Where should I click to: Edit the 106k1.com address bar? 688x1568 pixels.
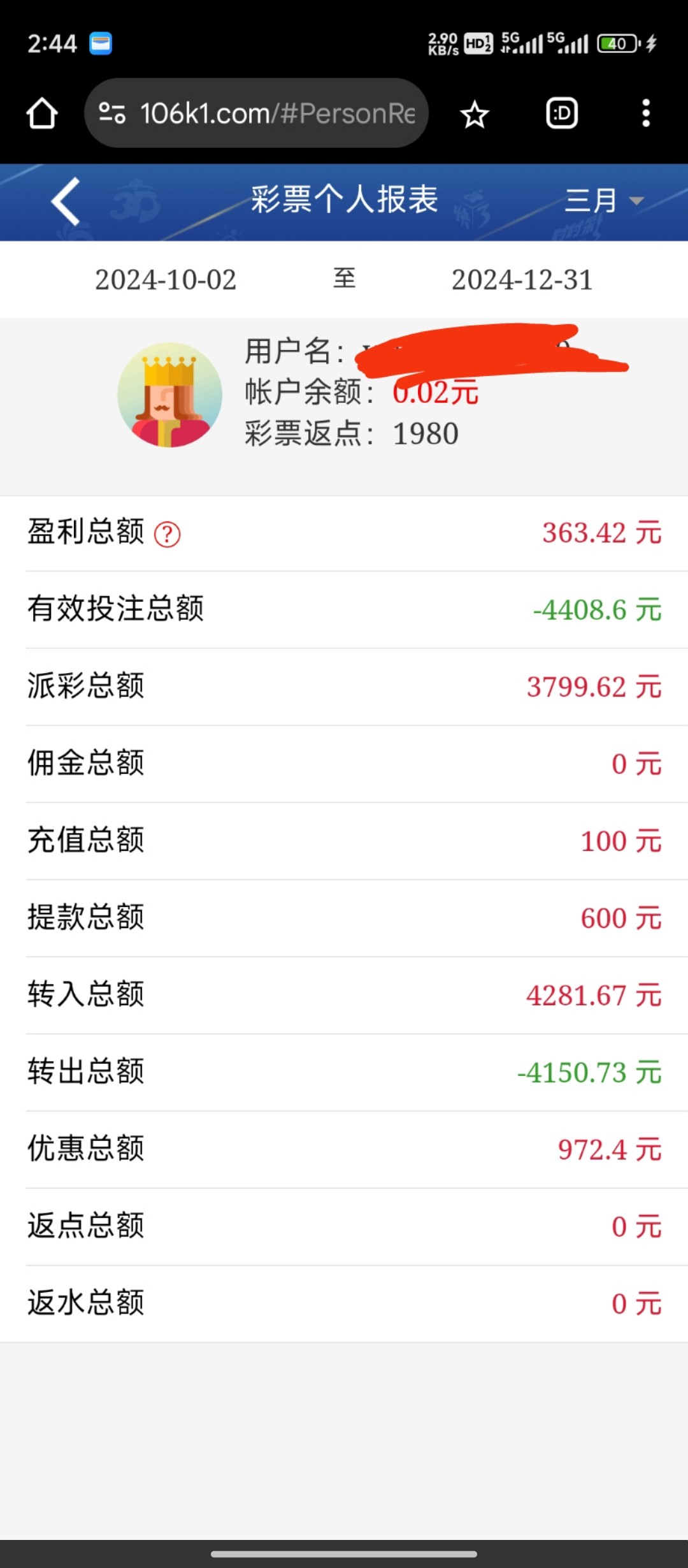256,113
